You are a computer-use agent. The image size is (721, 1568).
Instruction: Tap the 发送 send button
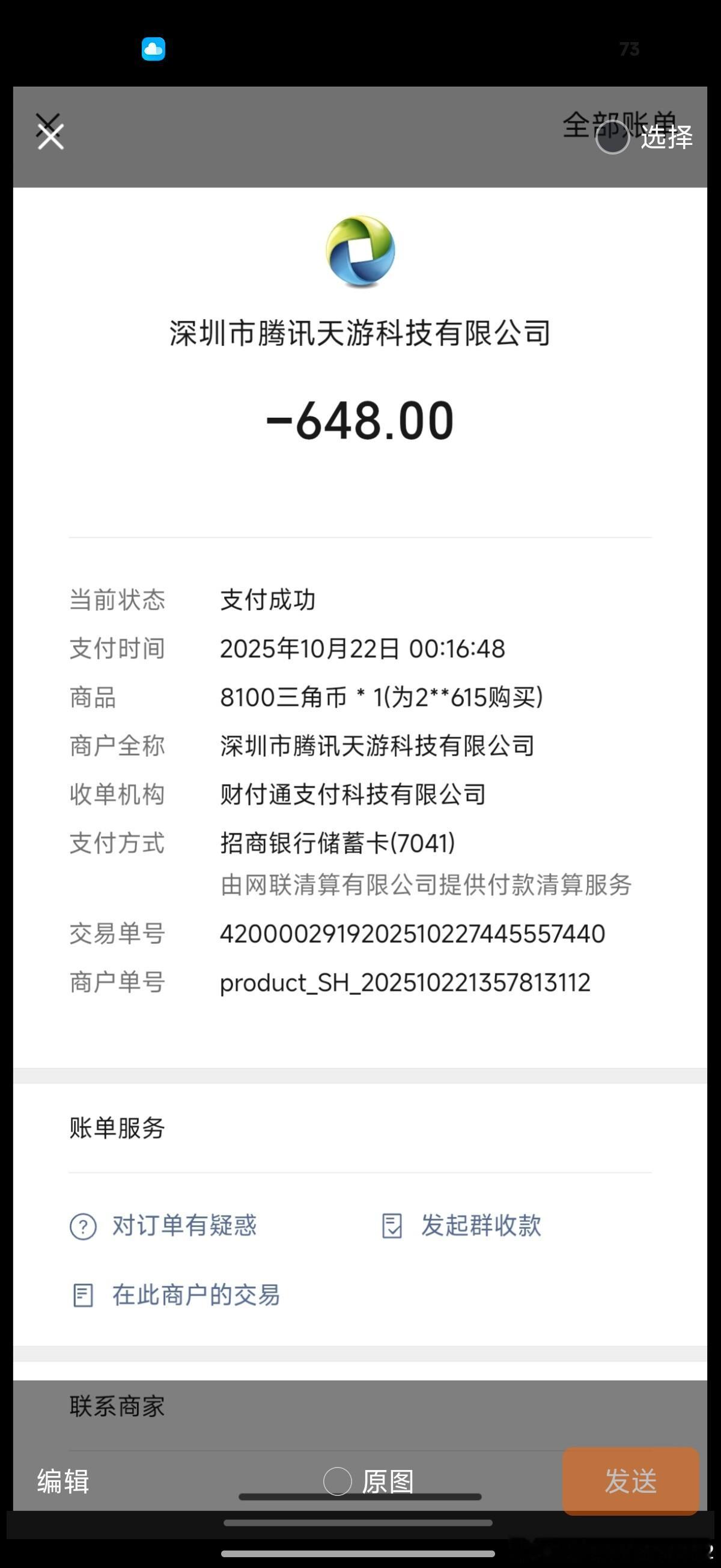pos(631,1481)
